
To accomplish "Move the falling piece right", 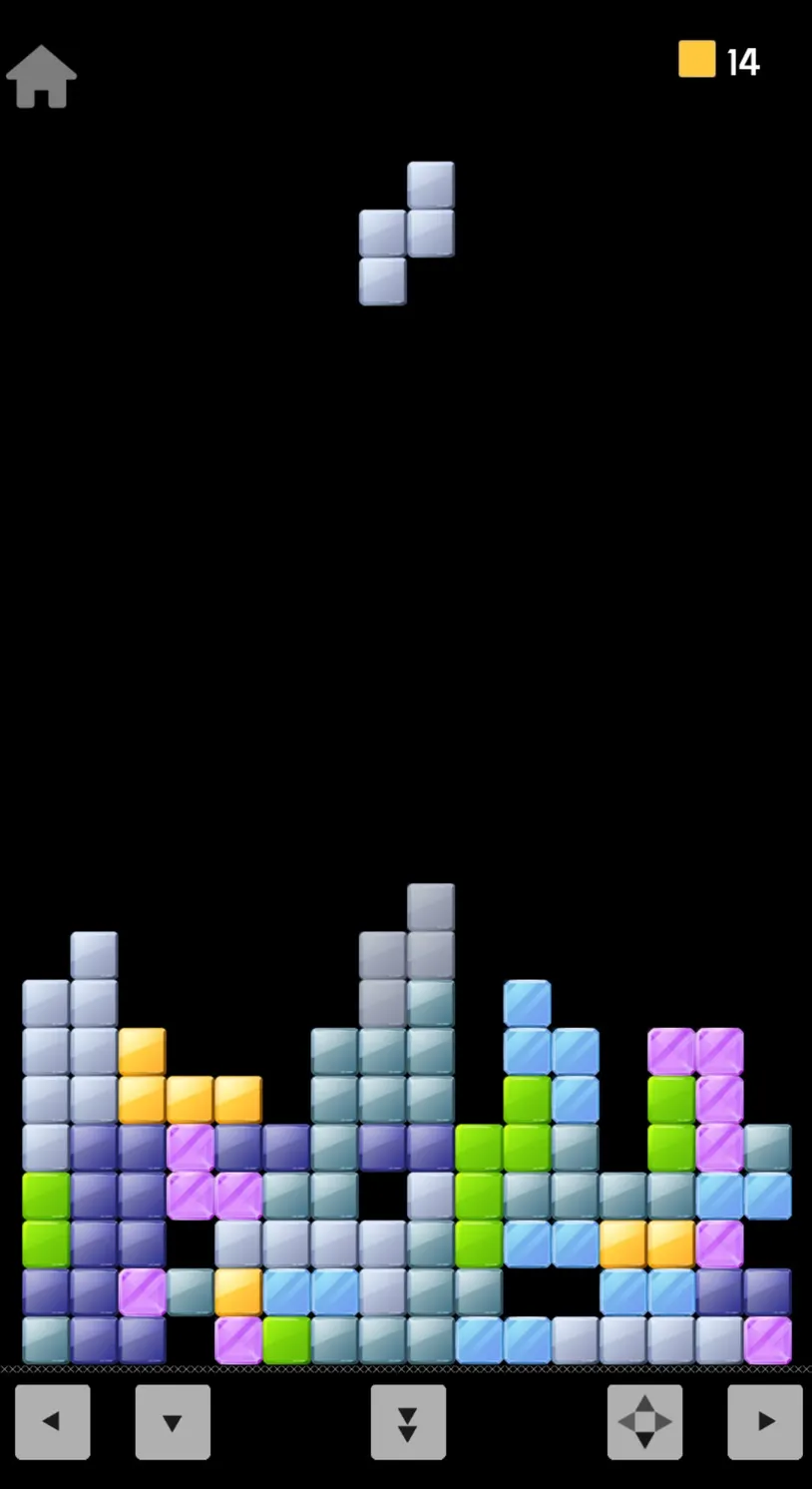I will (x=765, y=1421).
